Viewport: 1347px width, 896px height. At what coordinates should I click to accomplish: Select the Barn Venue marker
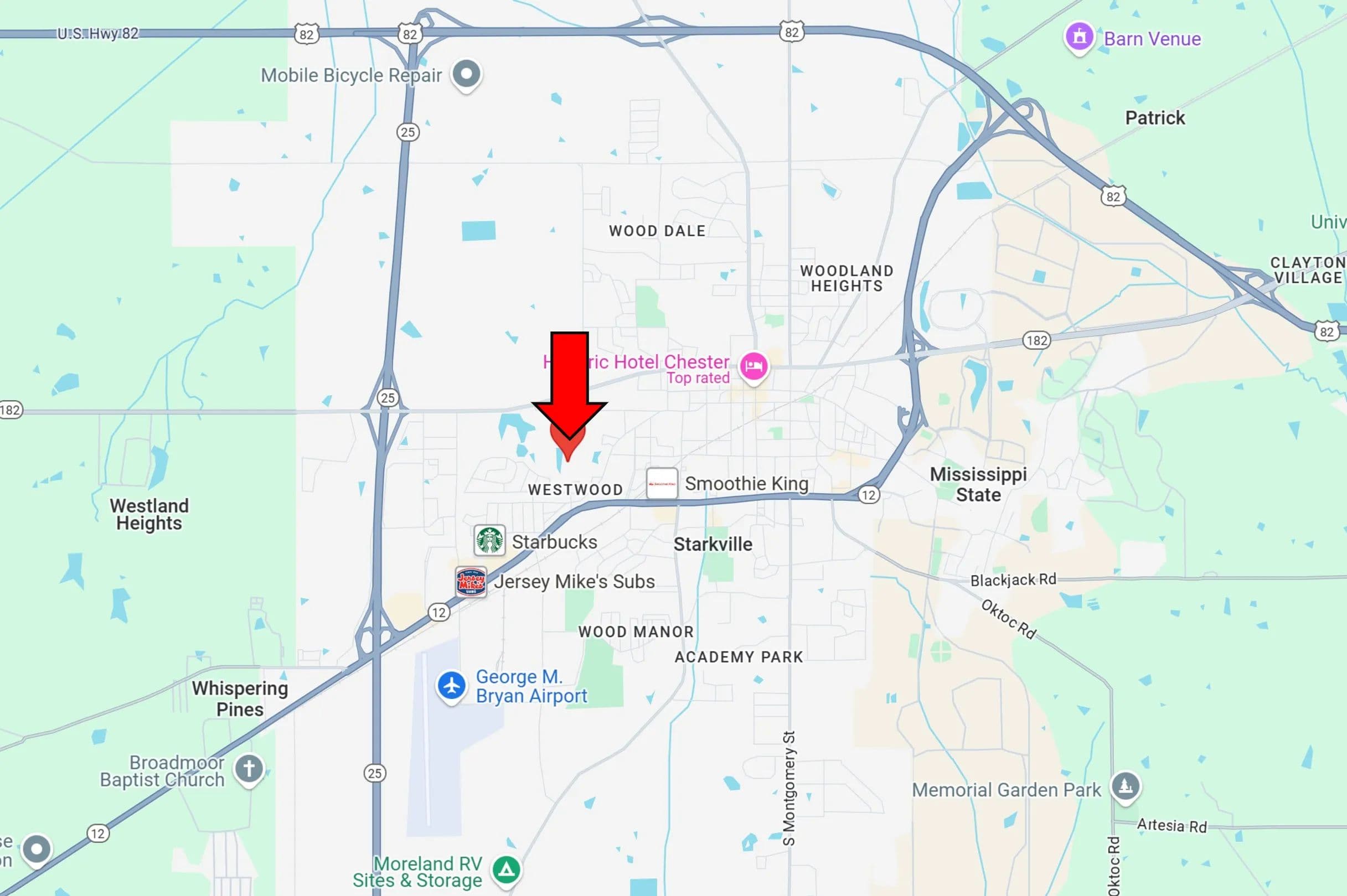1078,37
